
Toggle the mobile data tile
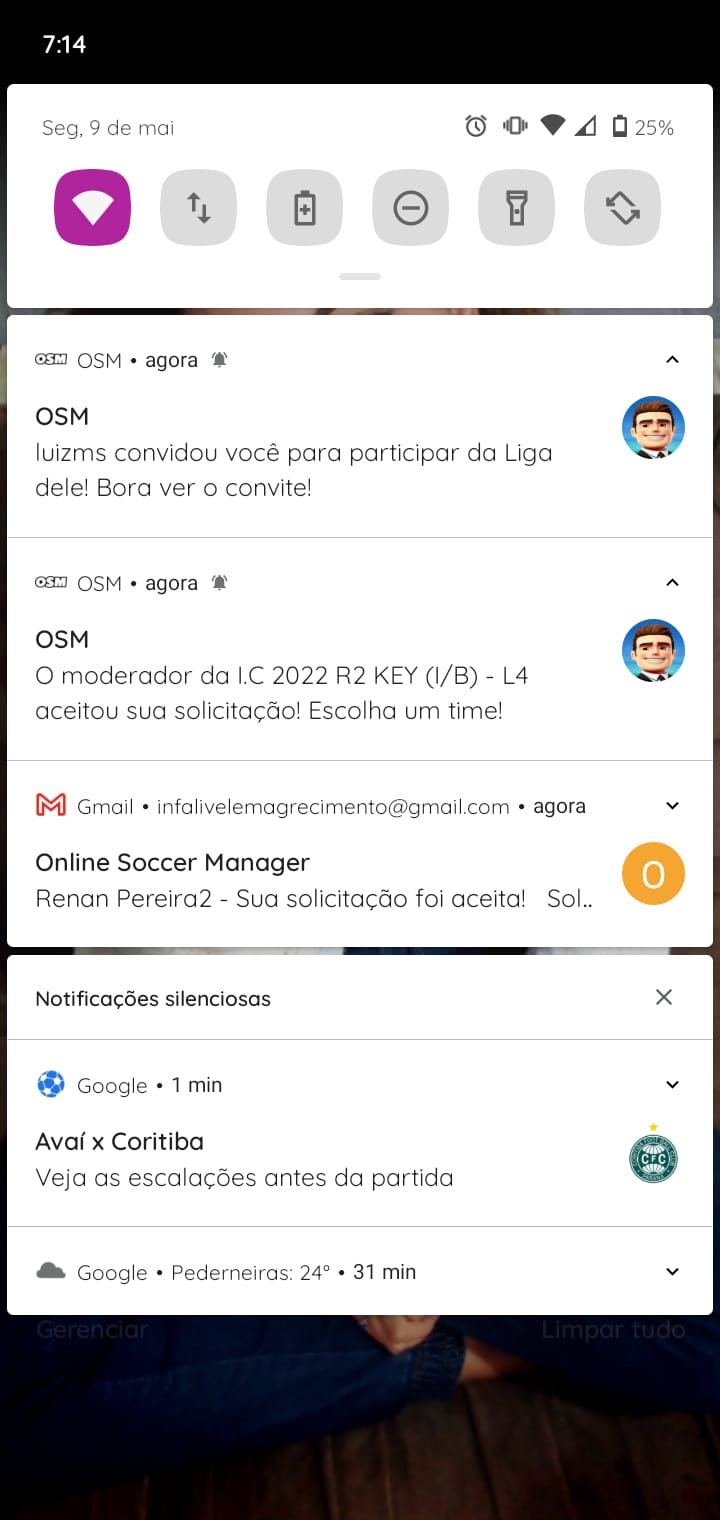click(x=198, y=208)
